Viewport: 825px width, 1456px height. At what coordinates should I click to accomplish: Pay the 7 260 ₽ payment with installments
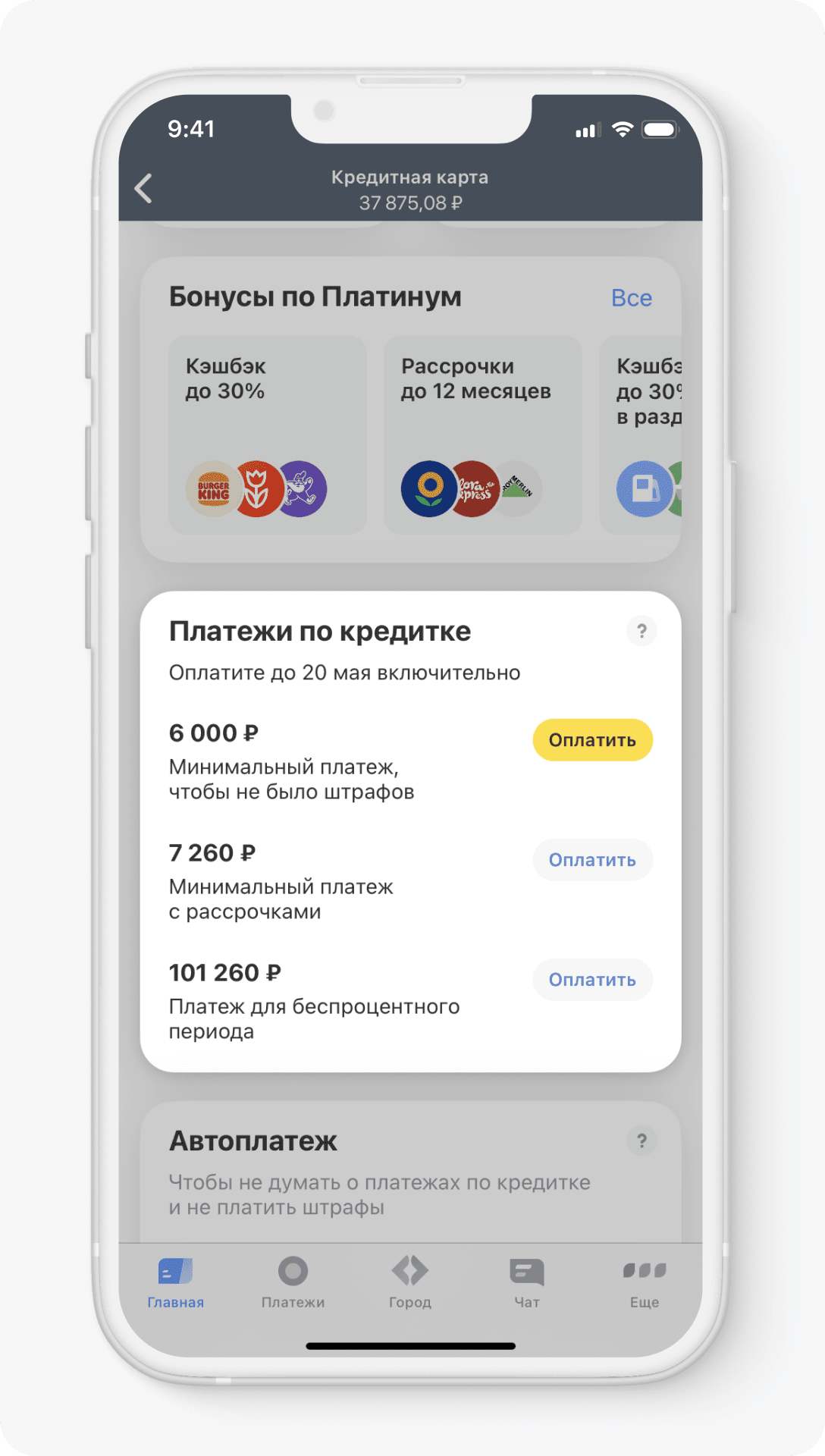(x=592, y=860)
